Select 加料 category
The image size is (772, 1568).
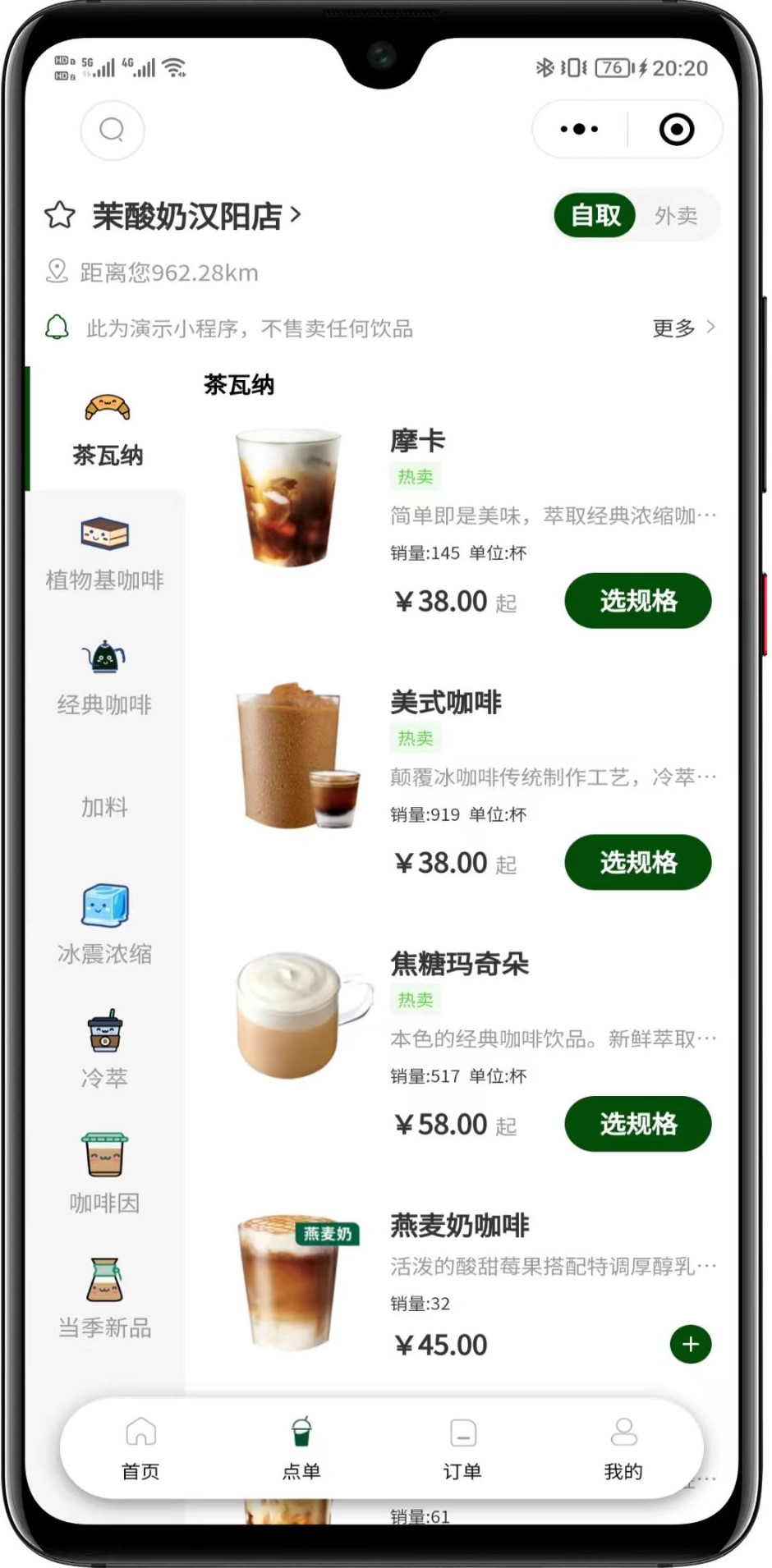[x=104, y=807]
